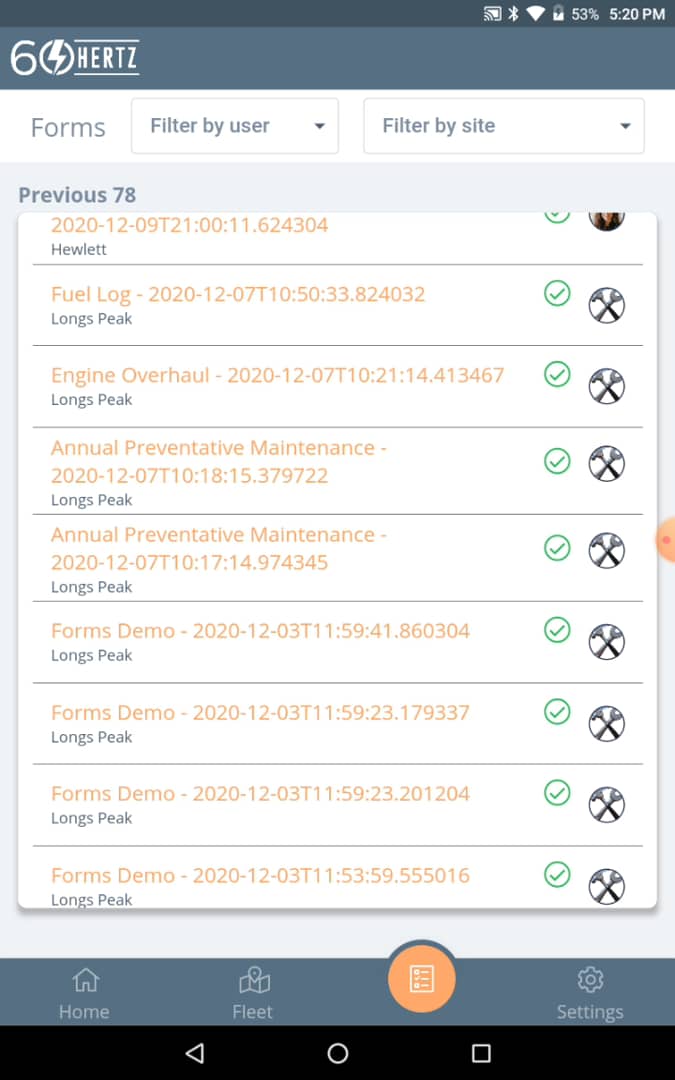
Task: Tap the orange forms checklist button
Action: pyautogui.click(x=422, y=978)
